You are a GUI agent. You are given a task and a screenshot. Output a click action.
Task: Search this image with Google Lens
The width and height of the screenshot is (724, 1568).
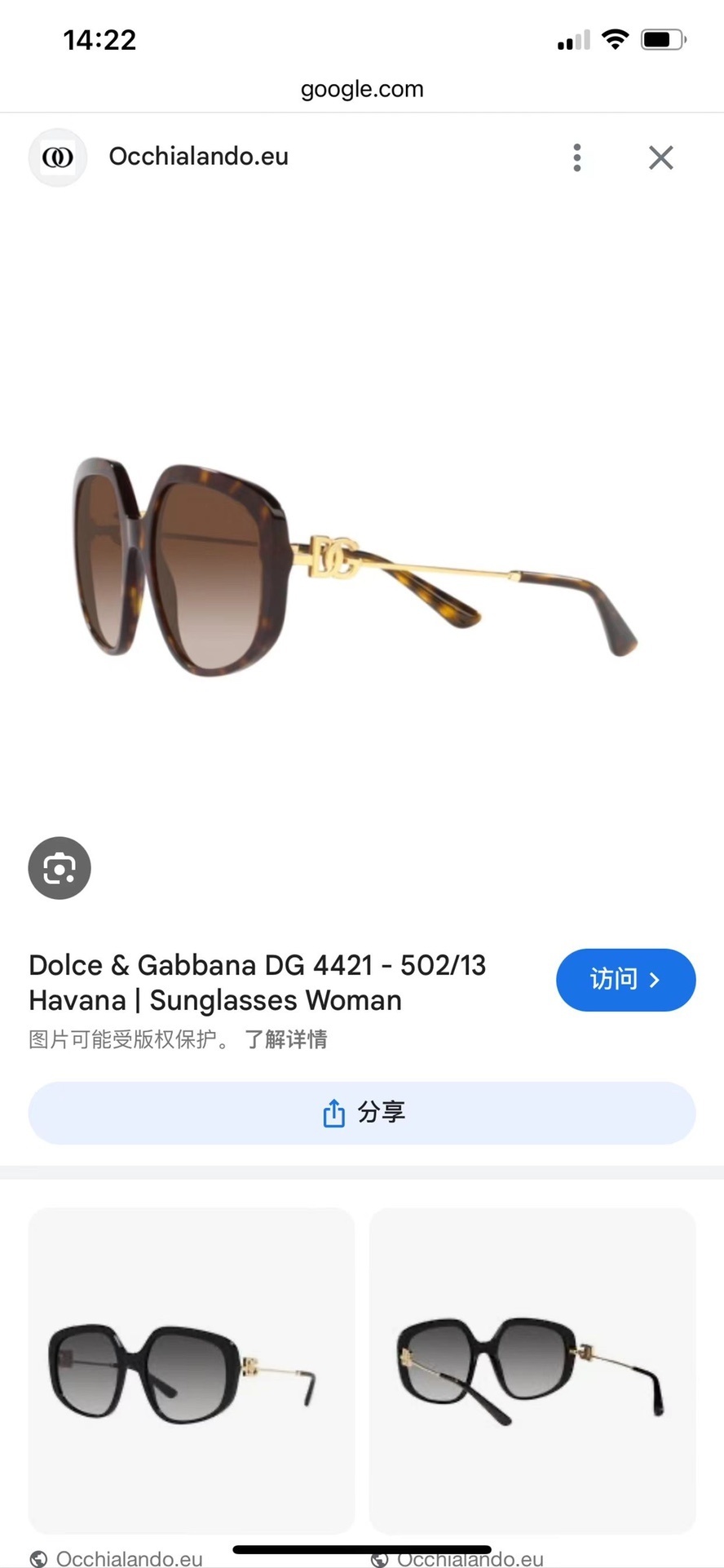60,868
